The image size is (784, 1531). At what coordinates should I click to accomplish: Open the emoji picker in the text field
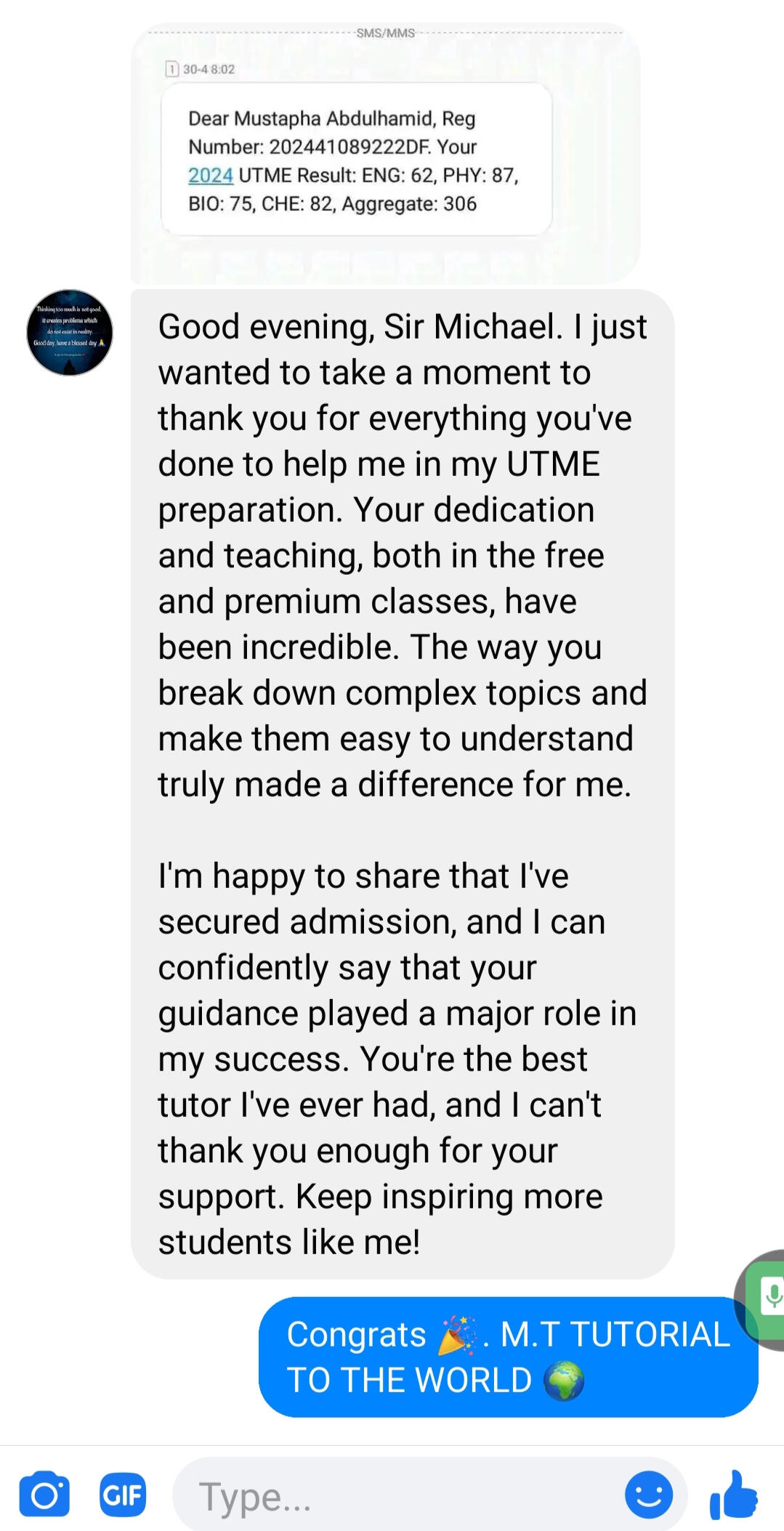click(x=648, y=1495)
